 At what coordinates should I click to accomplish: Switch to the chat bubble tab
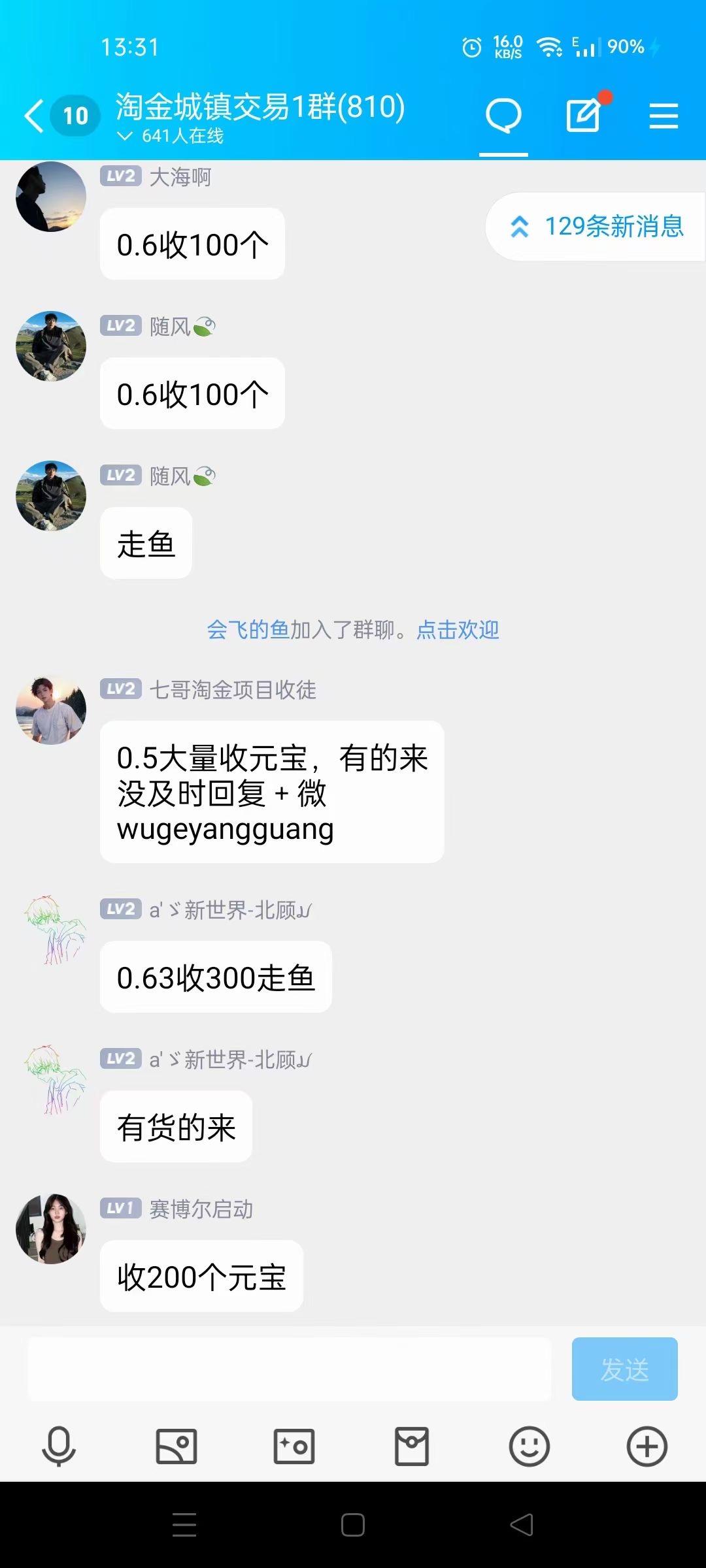[503, 116]
